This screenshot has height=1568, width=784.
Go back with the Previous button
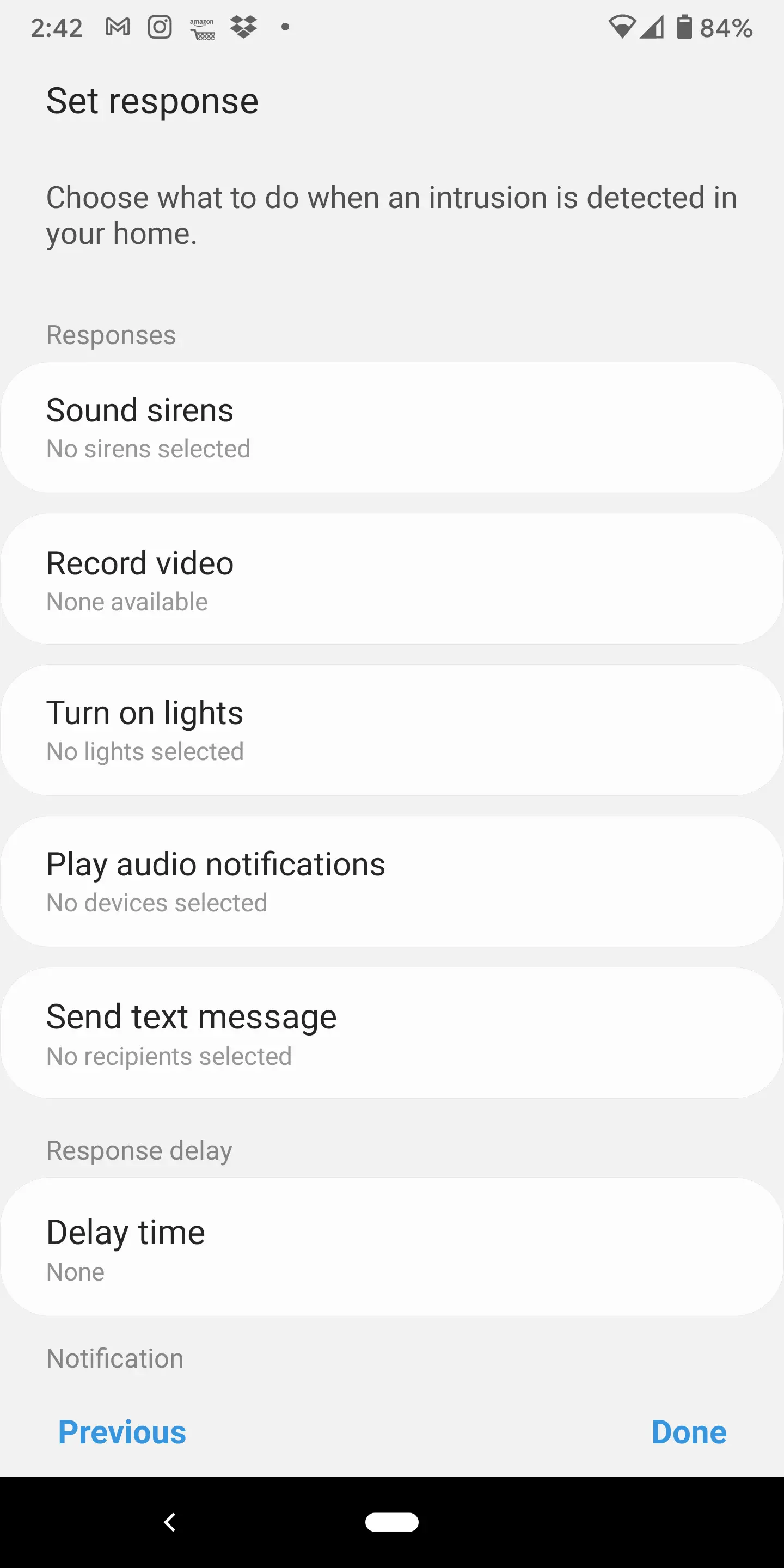coord(122,1432)
